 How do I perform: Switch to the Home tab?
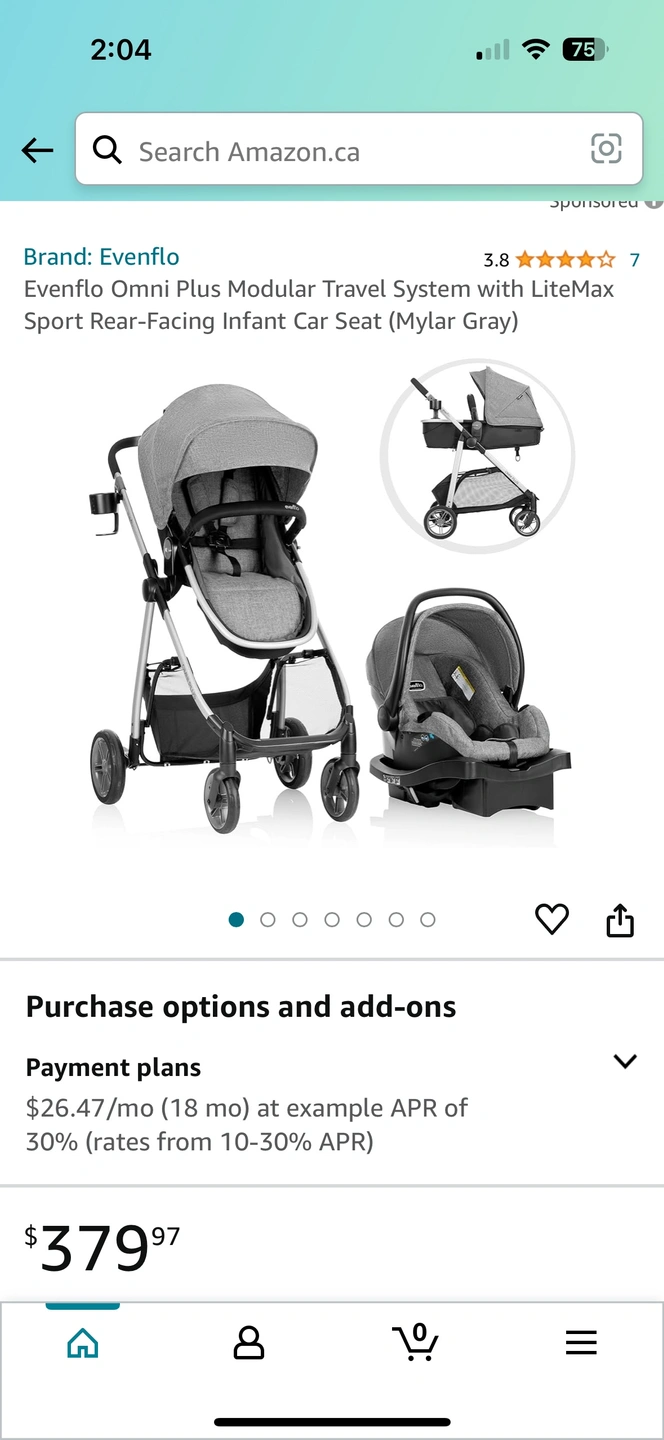(83, 1343)
